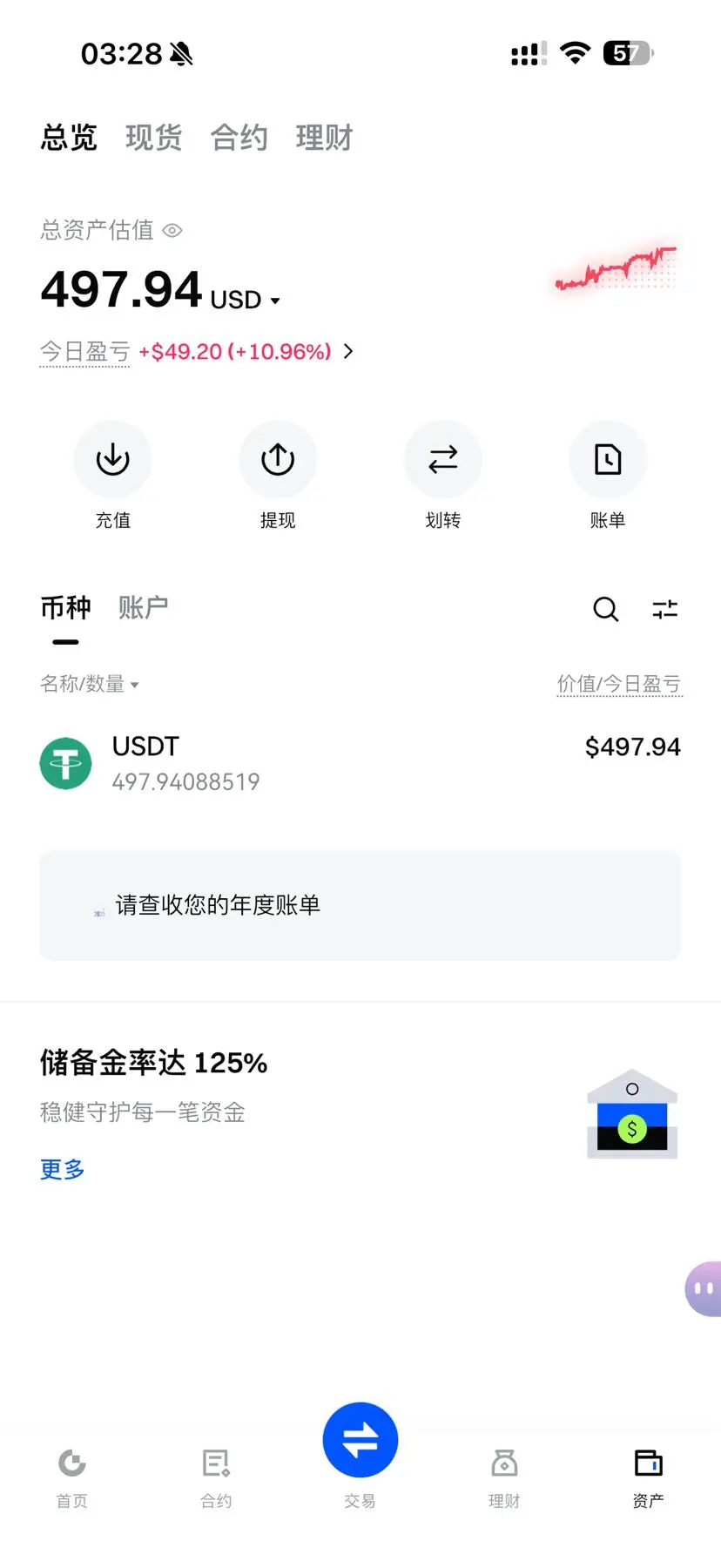Open the 请查收您的年度账单 banner
Image resolution: width=721 pixels, height=1568 pixels.
[360, 906]
